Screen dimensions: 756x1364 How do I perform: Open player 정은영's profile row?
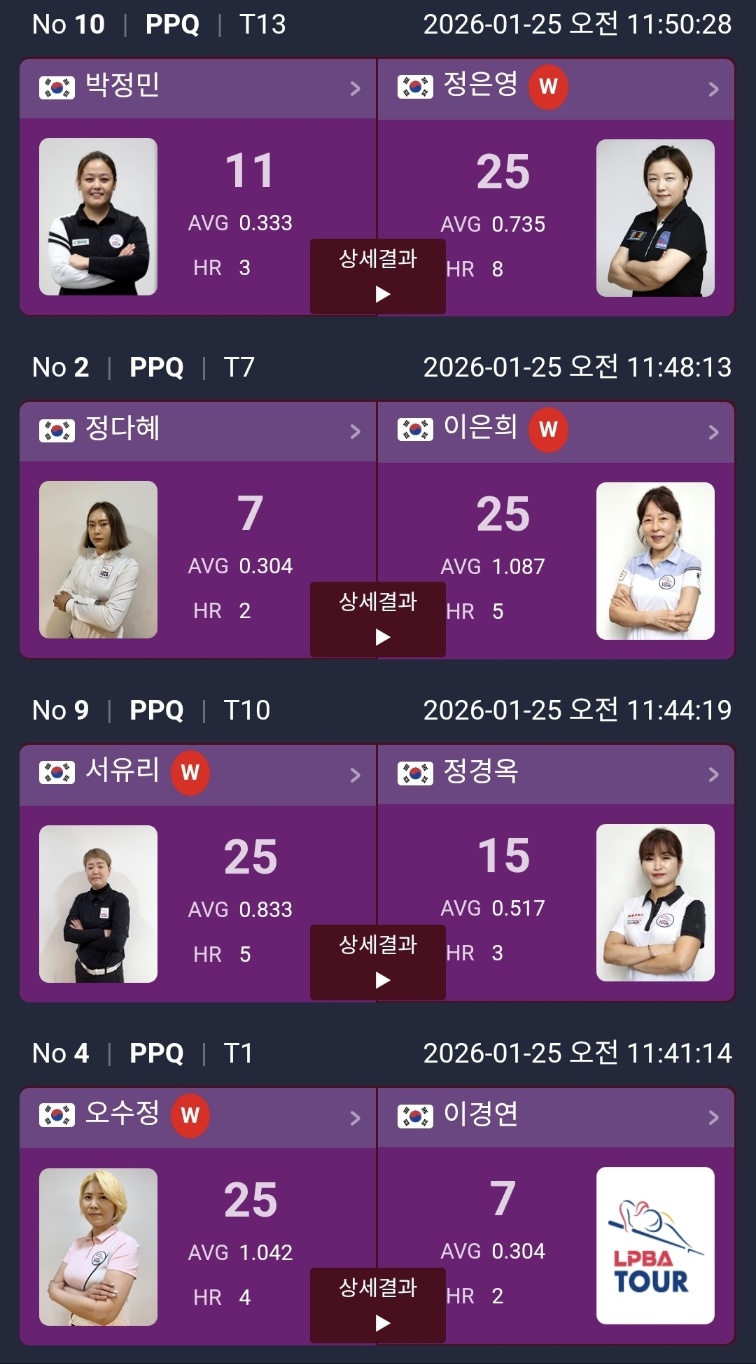(x=556, y=88)
